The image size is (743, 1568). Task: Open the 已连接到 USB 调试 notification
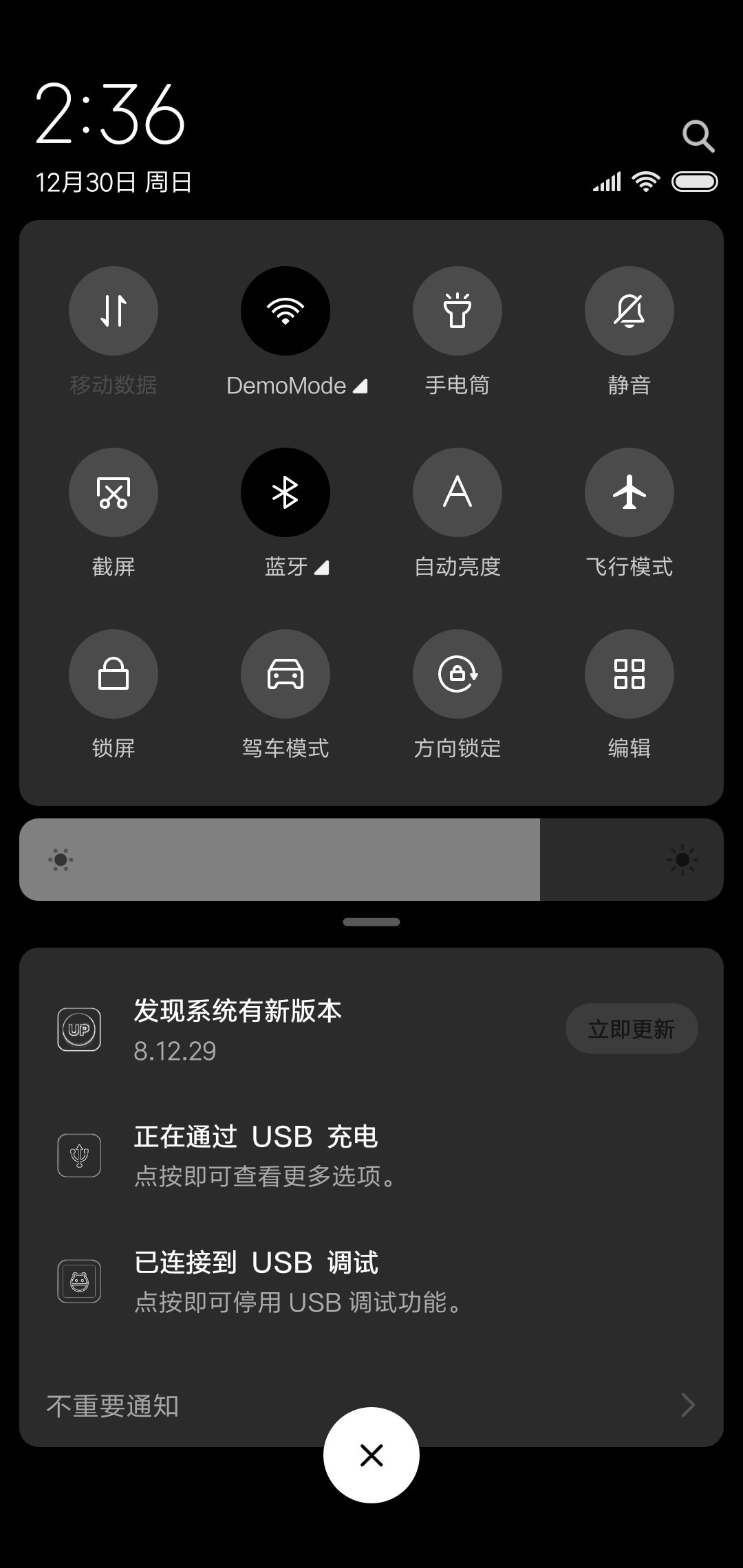pos(371,1281)
